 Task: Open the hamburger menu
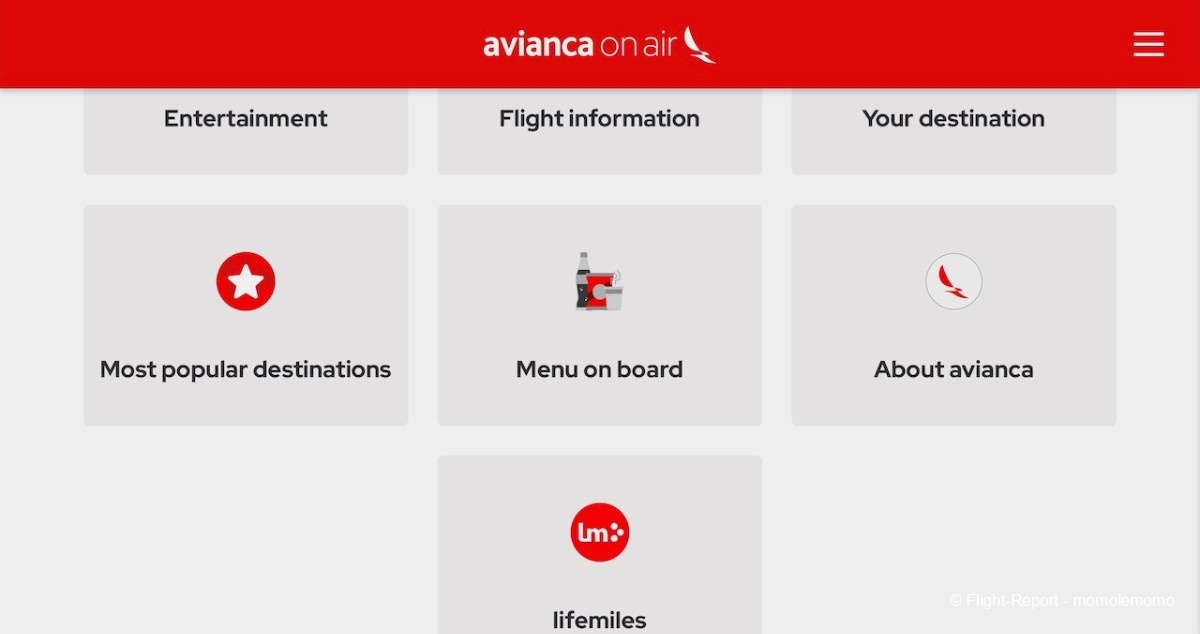(1148, 45)
